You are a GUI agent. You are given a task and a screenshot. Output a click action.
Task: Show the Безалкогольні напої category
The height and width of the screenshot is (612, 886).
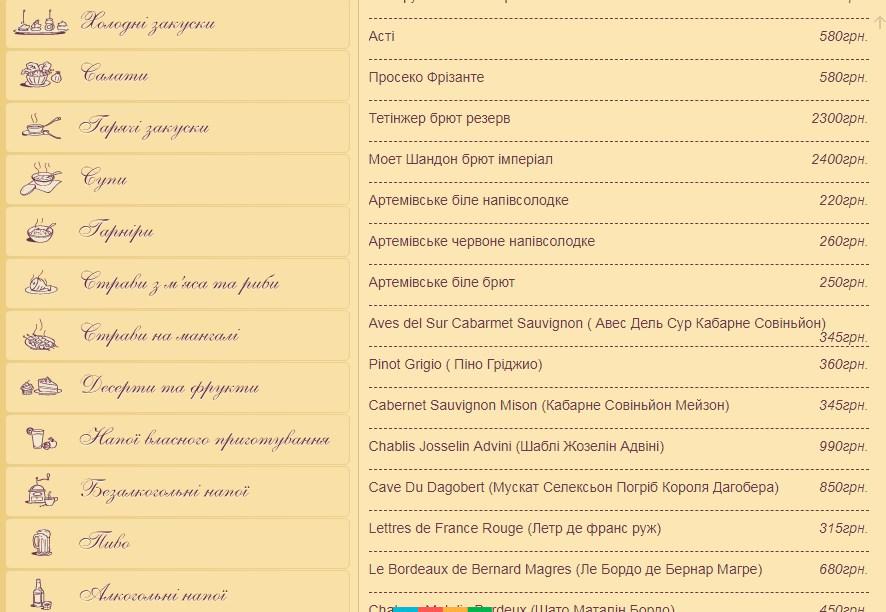[165, 491]
